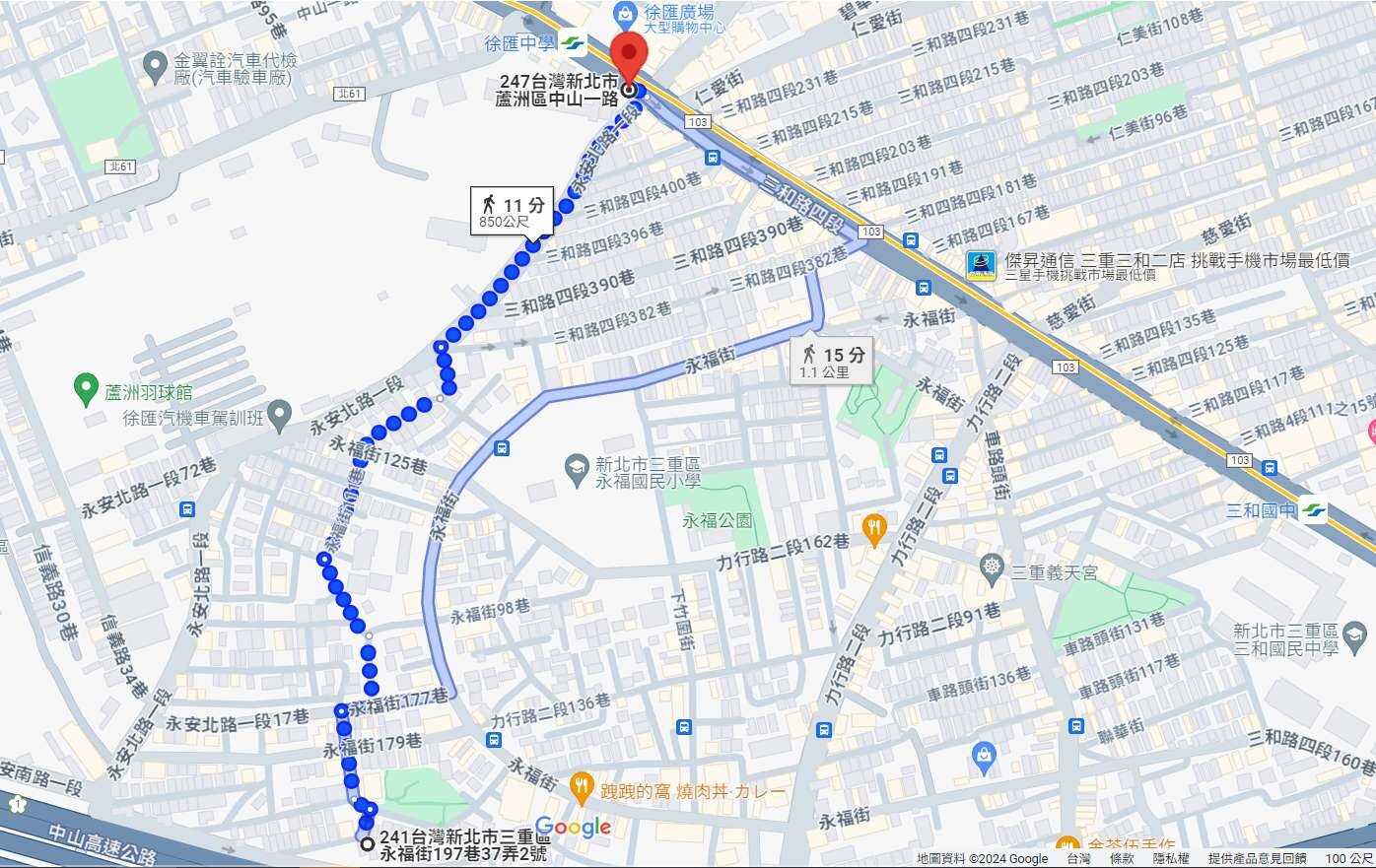View the 三和國民中學 school marker
1376x868 pixels.
click(1355, 633)
